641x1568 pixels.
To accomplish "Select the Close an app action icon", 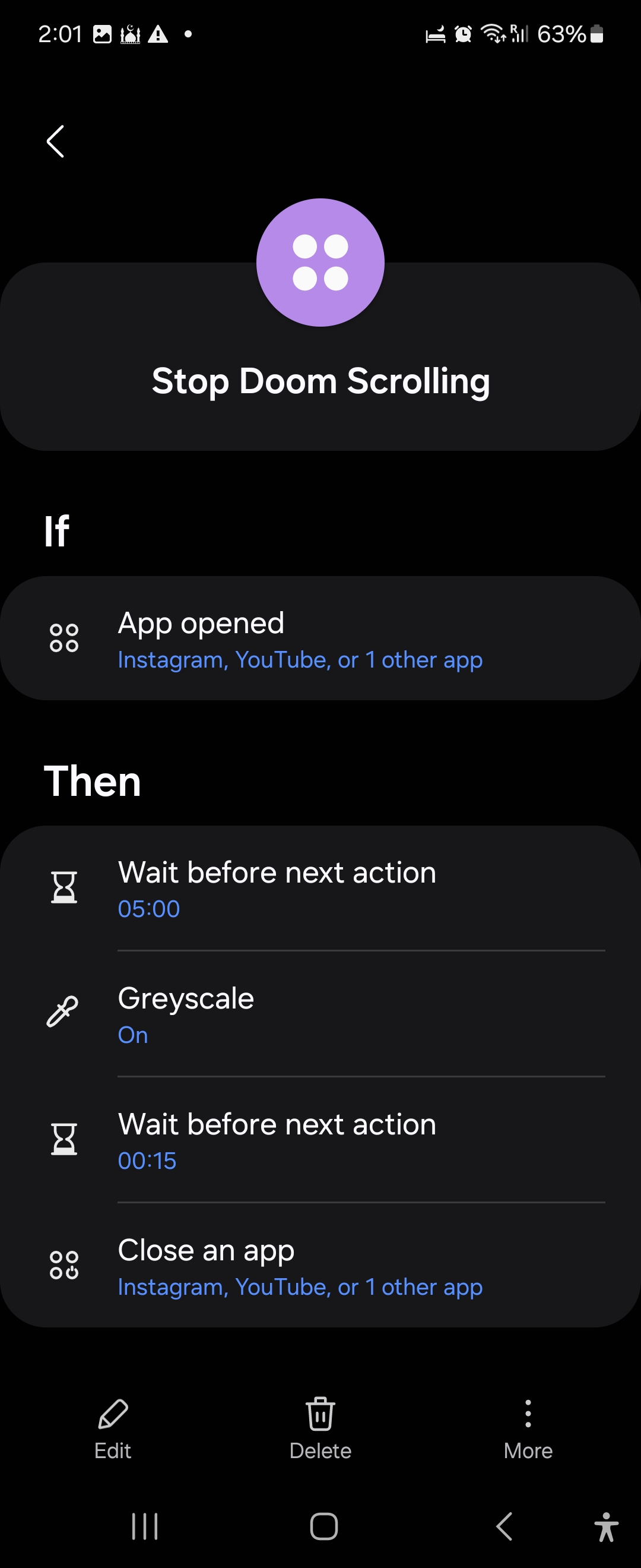I will pos(64,1265).
